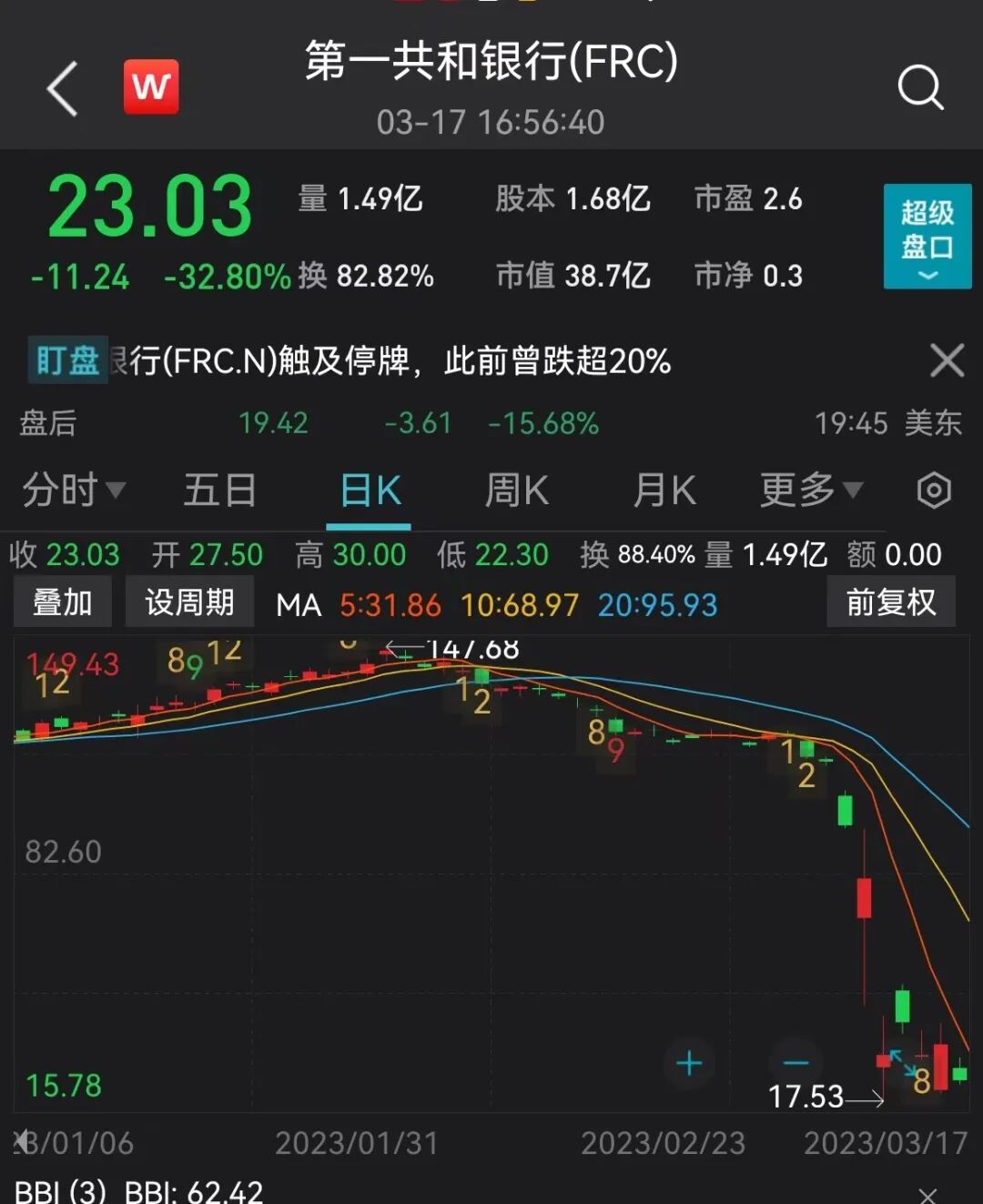The height and width of the screenshot is (1204, 983).
Task: Change the 前复权 adjustment mode
Action: point(890,602)
